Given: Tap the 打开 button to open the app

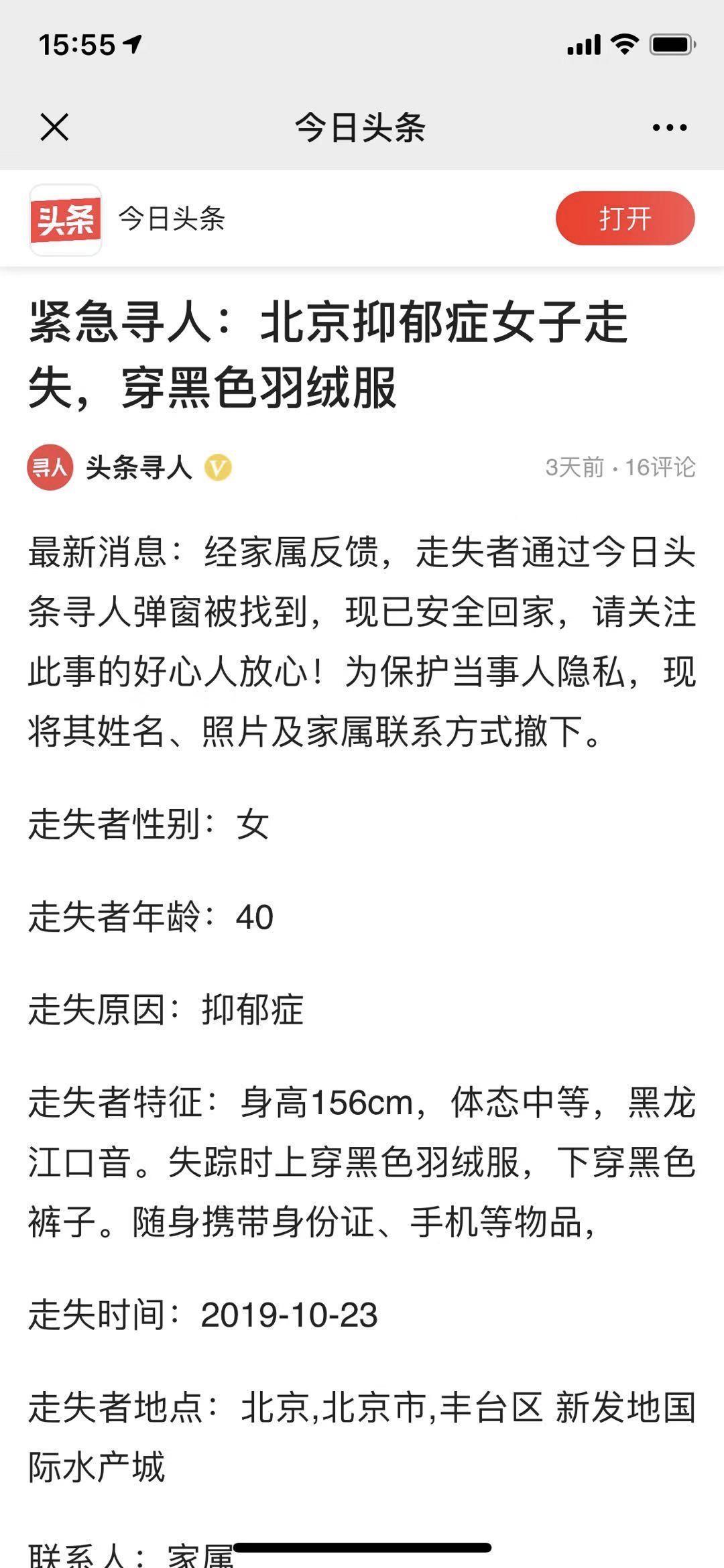Looking at the screenshot, I should 625,219.
